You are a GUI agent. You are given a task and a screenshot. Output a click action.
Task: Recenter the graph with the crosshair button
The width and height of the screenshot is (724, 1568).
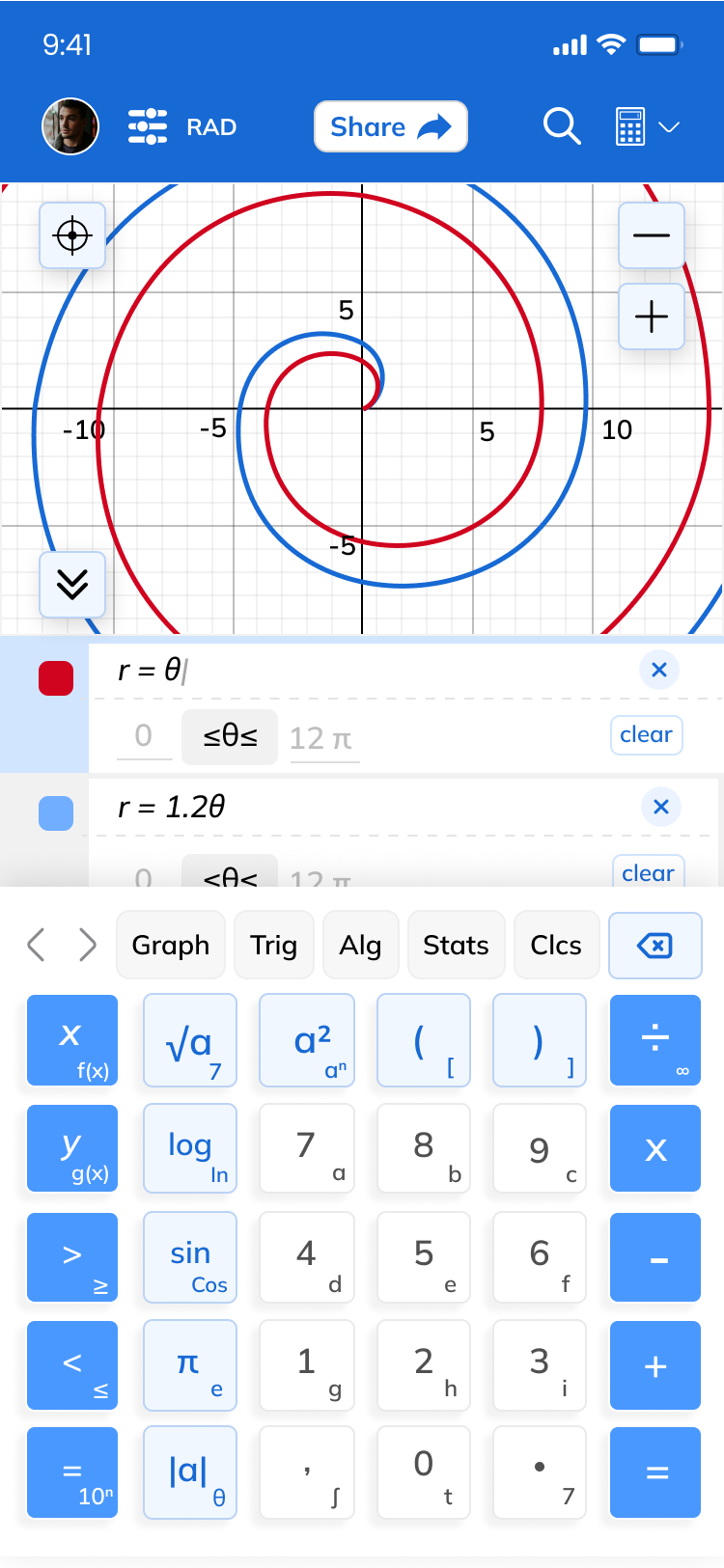point(72,235)
